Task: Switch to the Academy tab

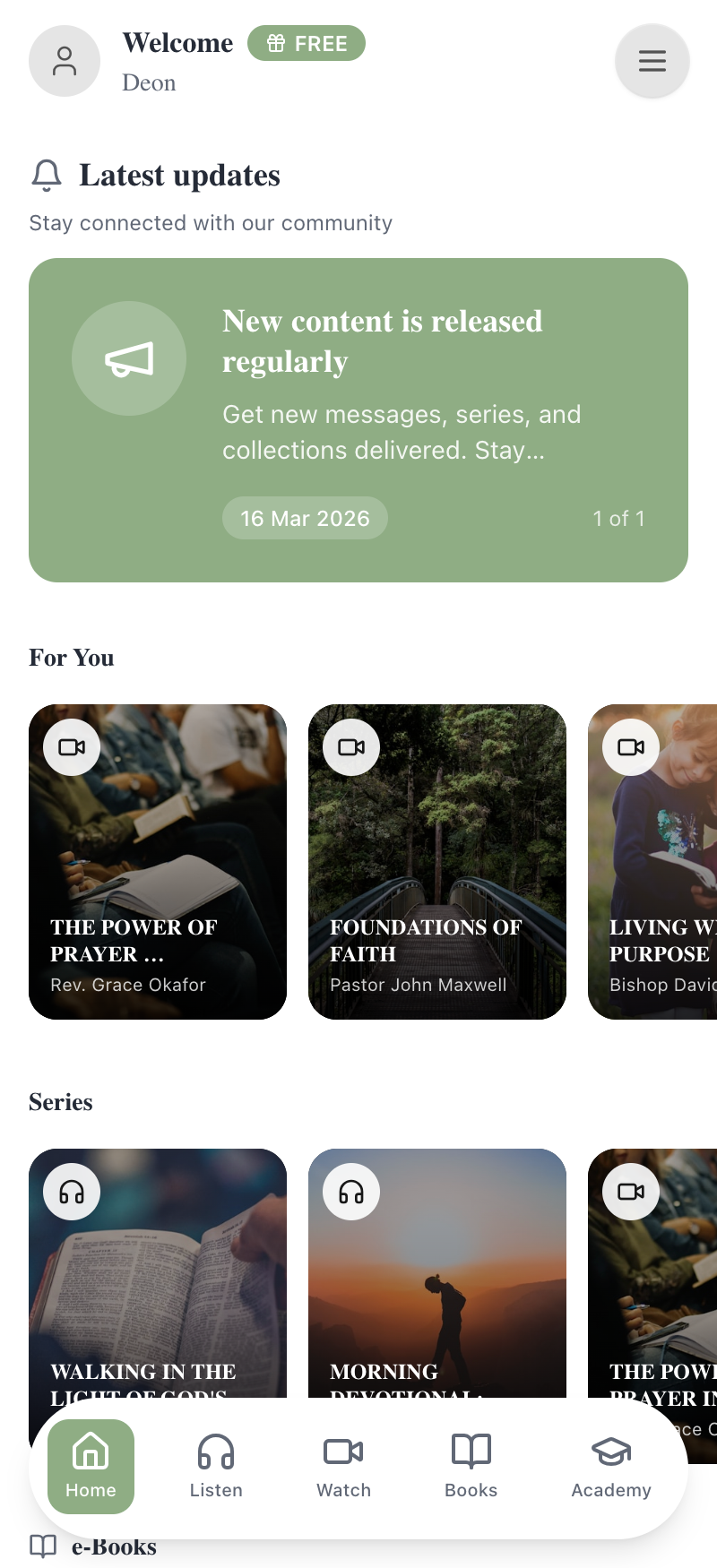Action: click(611, 1466)
